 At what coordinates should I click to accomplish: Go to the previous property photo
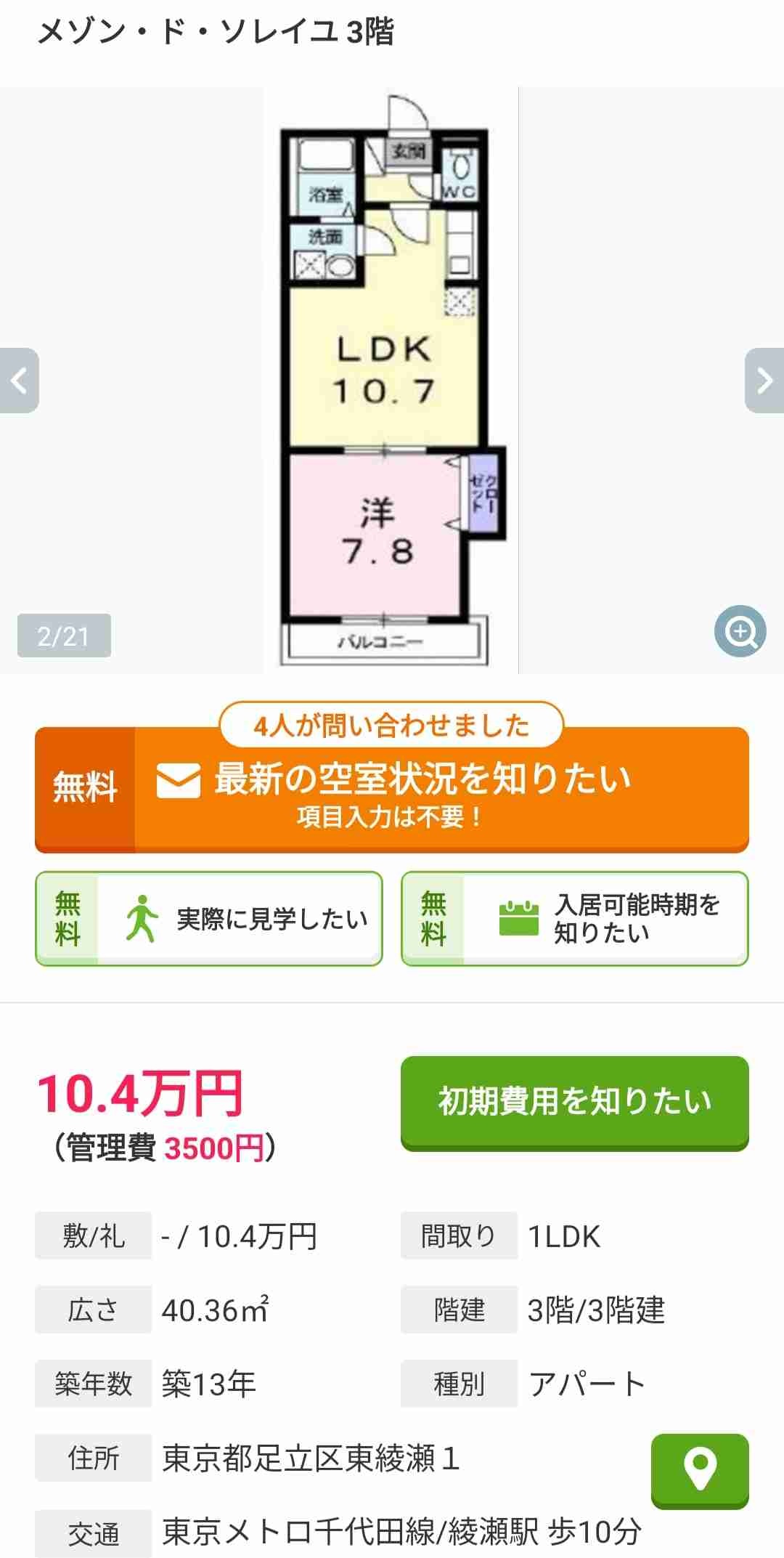pyautogui.click(x=19, y=381)
